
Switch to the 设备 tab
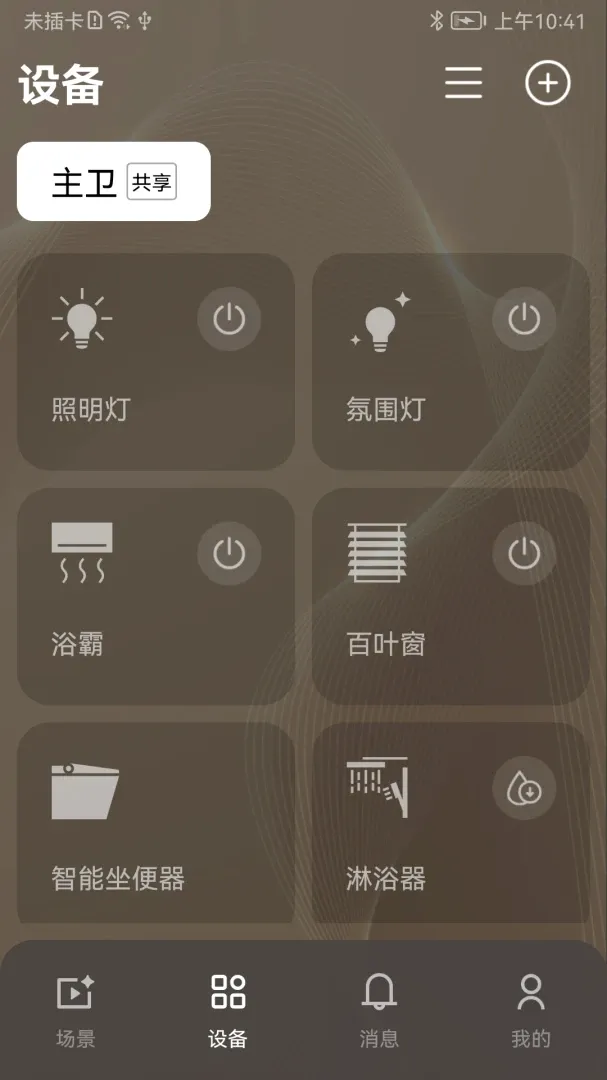coord(228,1010)
